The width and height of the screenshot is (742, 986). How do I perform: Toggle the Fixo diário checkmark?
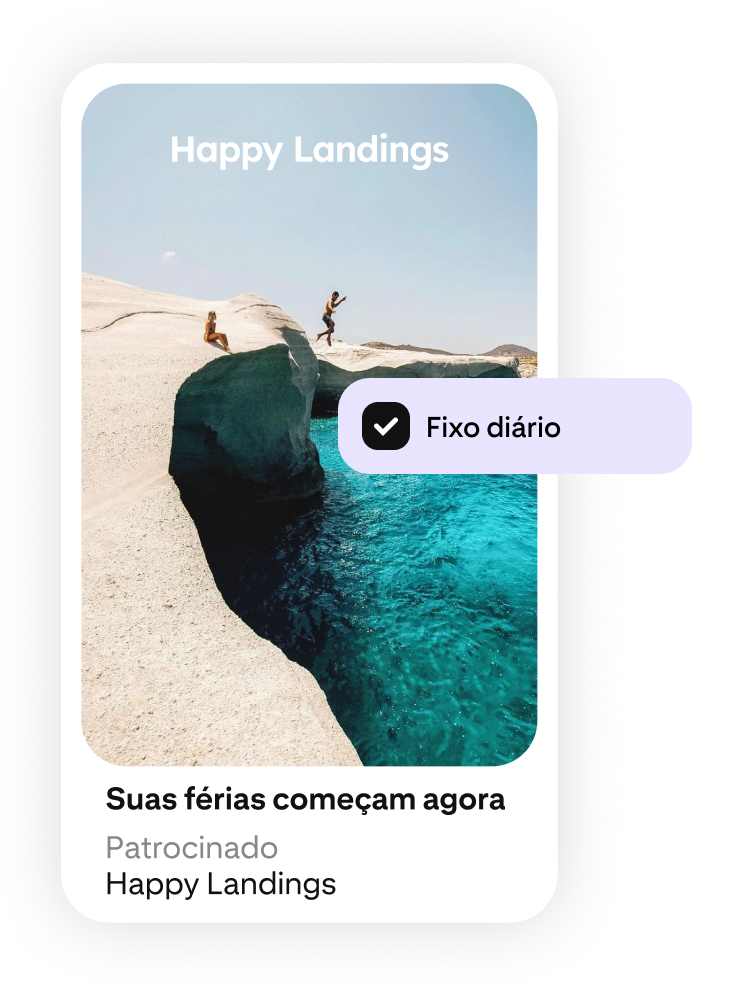pos(386,427)
